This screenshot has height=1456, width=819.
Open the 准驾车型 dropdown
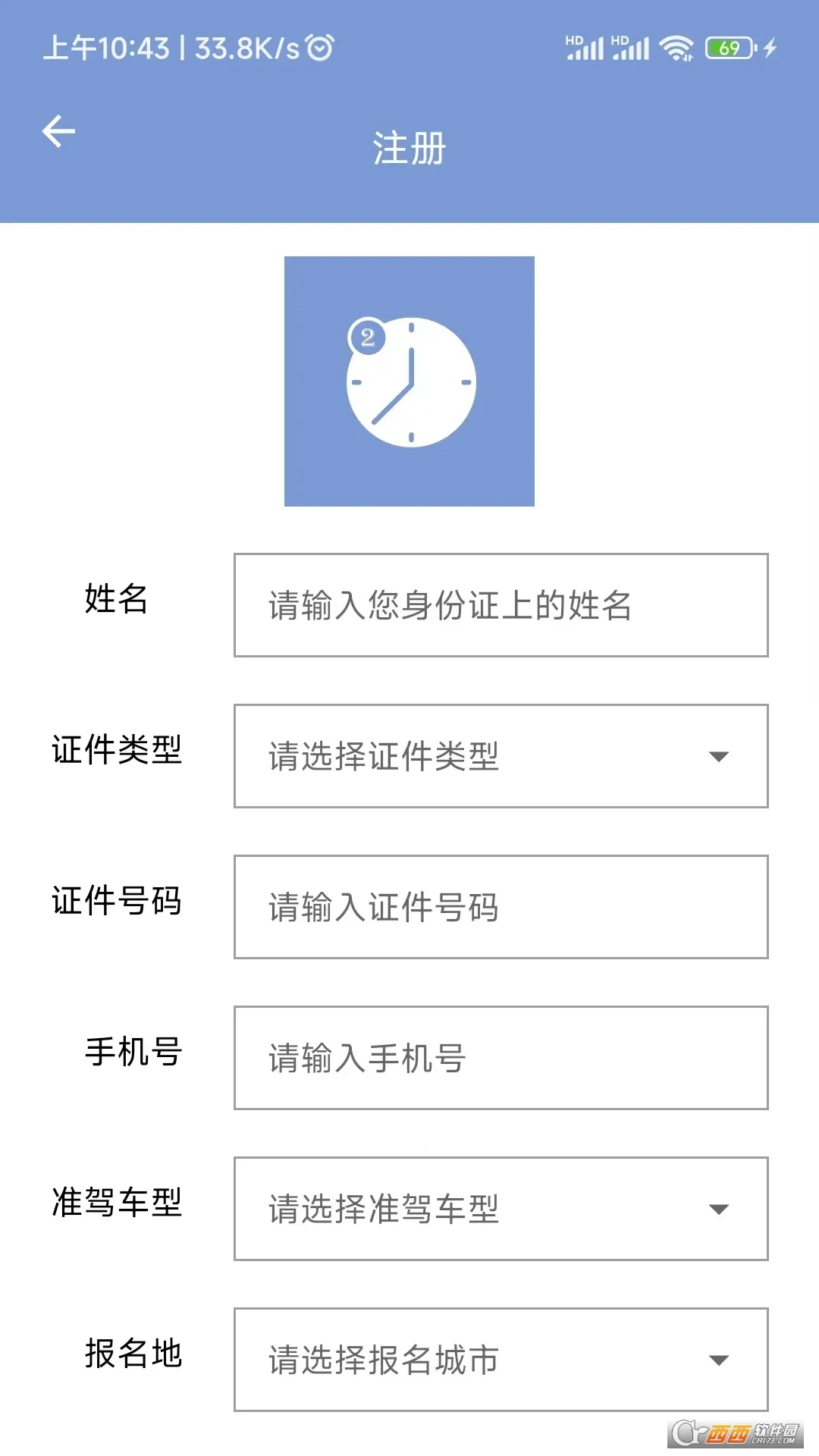500,1209
